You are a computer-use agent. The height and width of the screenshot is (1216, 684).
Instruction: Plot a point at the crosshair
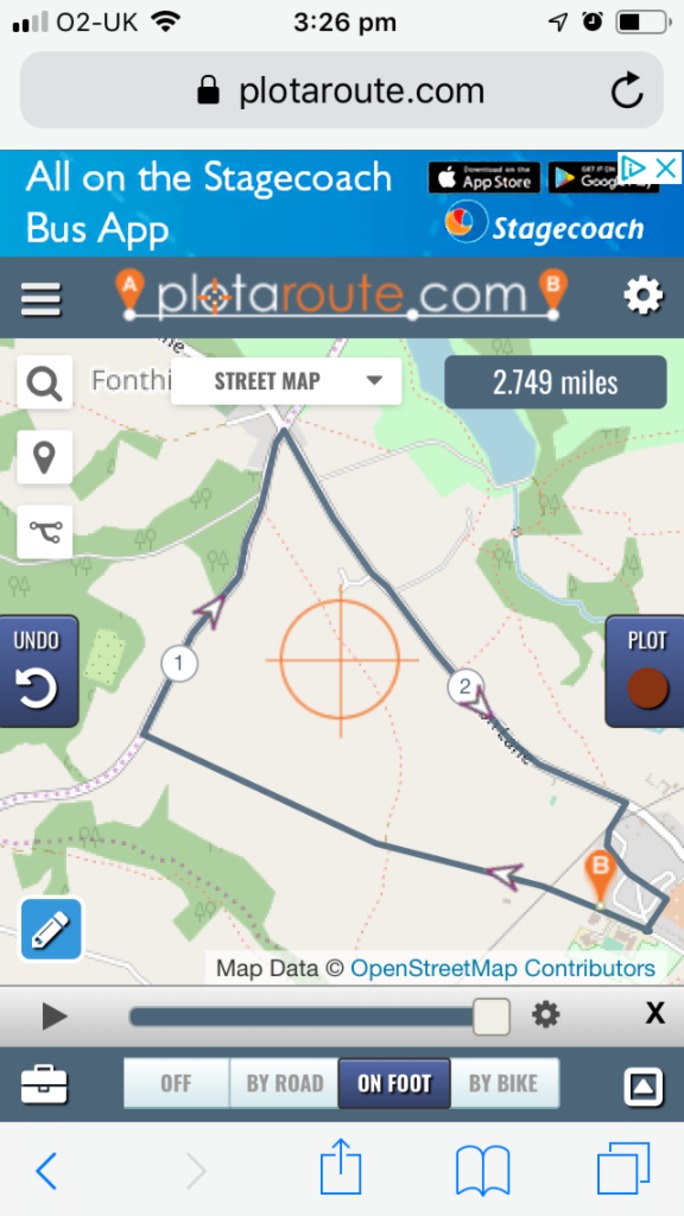pos(645,671)
